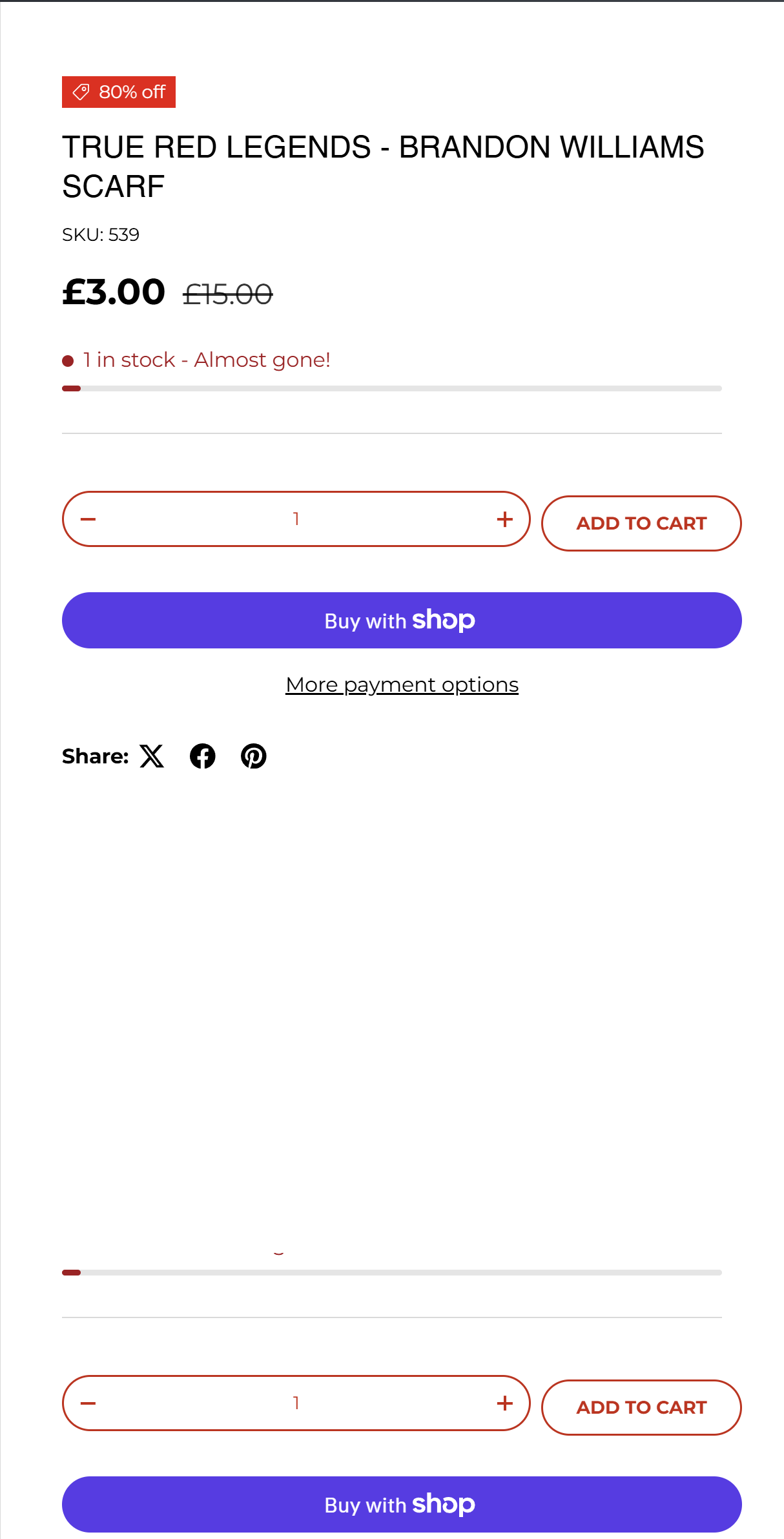The width and height of the screenshot is (784, 1539).
Task: Share product on Facebook
Action: tap(203, 756)
